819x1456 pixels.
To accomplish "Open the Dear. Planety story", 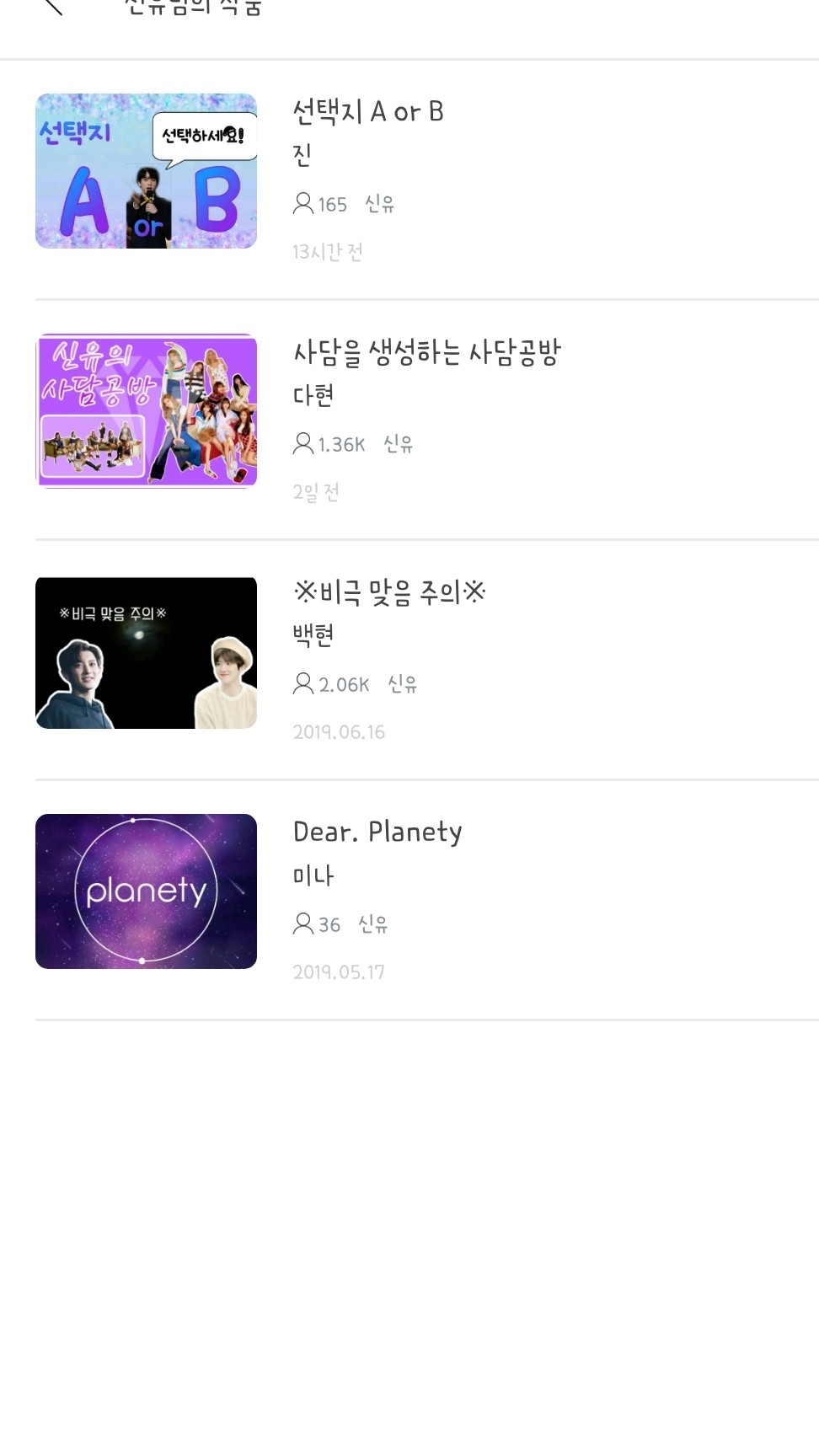I will tap(377, 832).
